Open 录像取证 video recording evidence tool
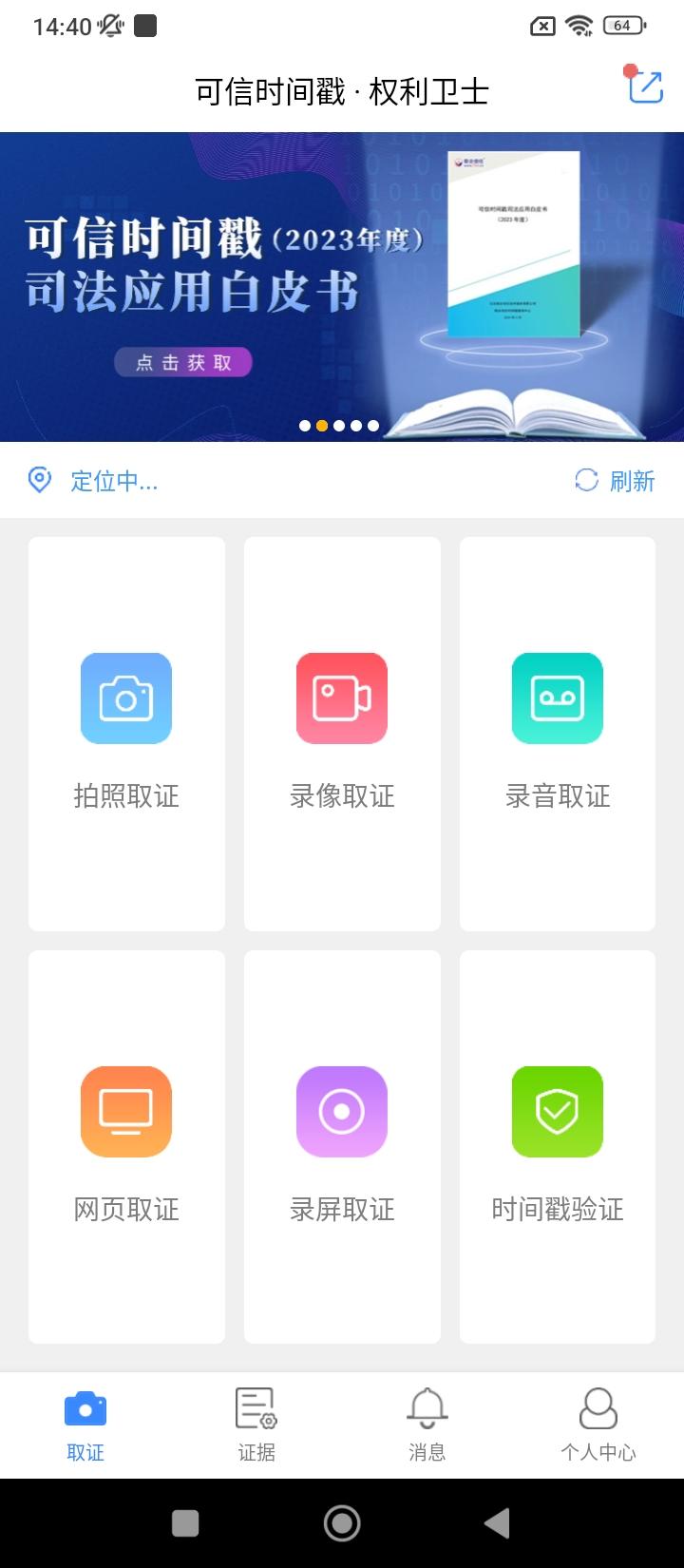 point(342,698)
